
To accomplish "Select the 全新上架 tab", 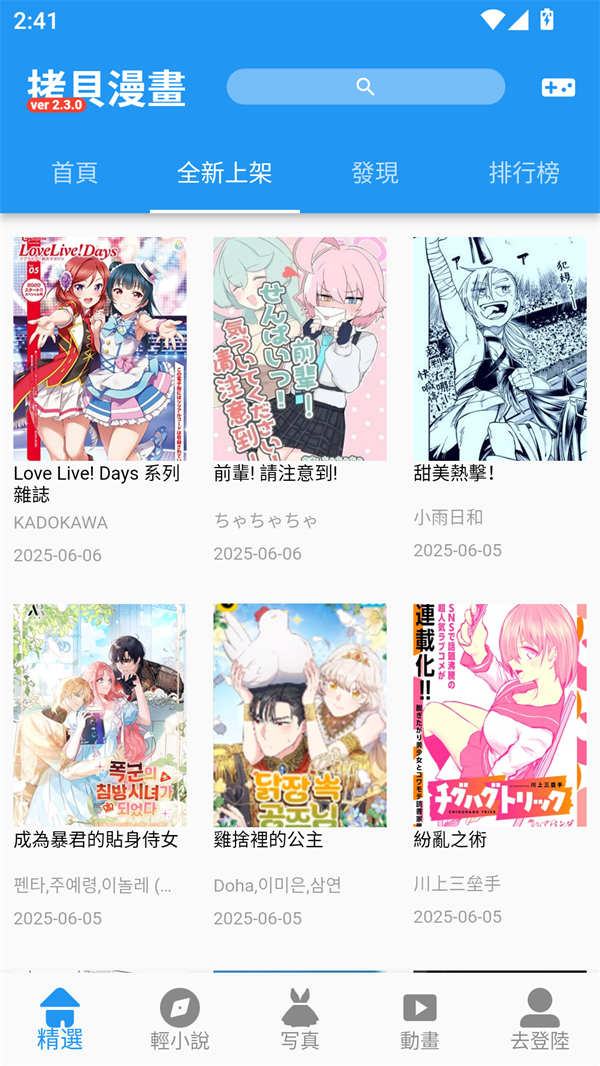I will (224, 173).
